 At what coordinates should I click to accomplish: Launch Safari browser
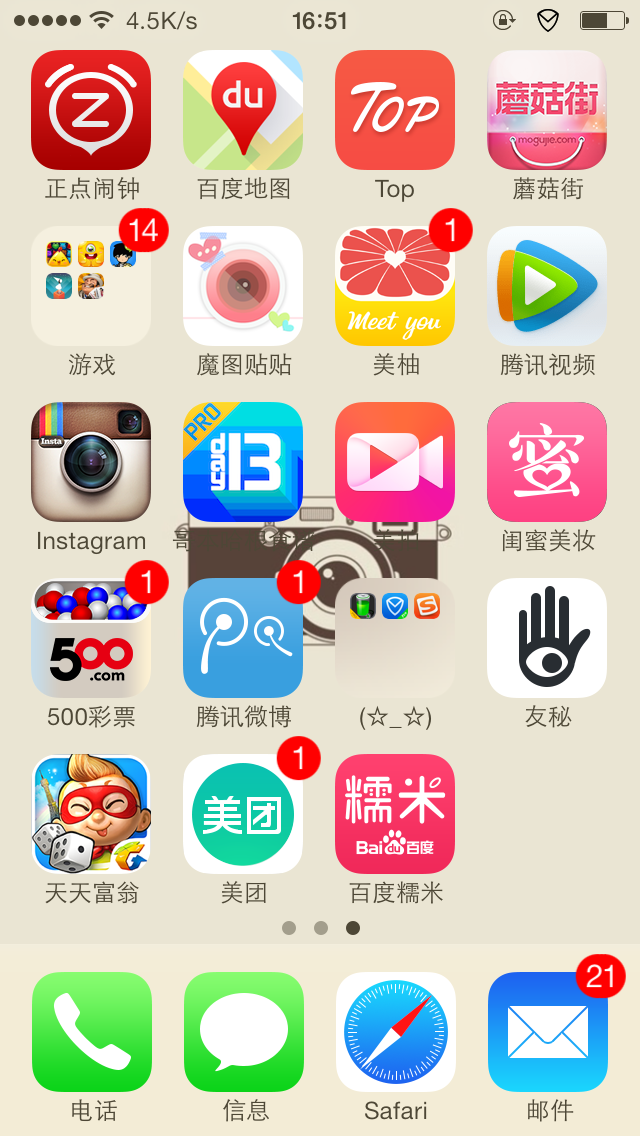click(396, 1032)
